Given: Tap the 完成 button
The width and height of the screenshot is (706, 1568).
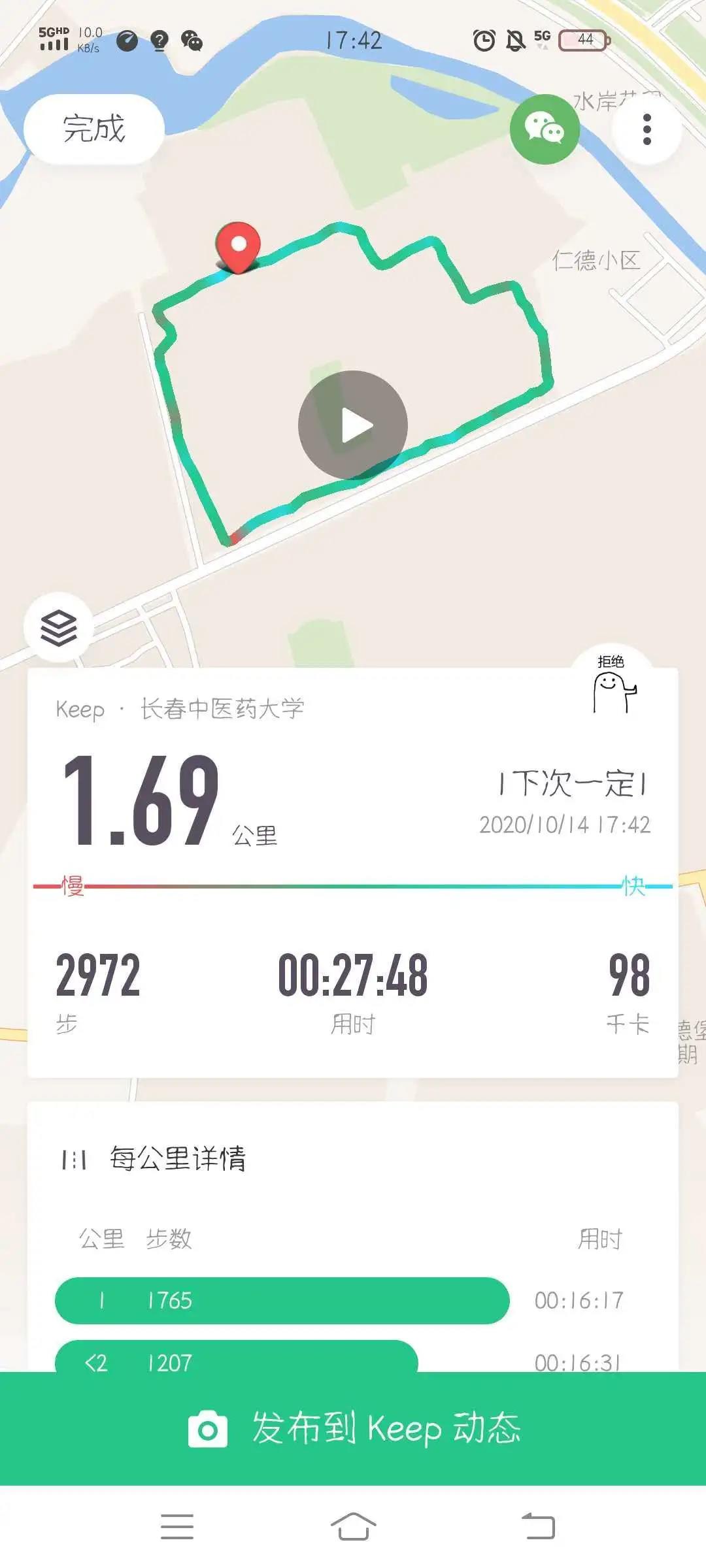Looking at the screenshot, I should tap(93, 129).
